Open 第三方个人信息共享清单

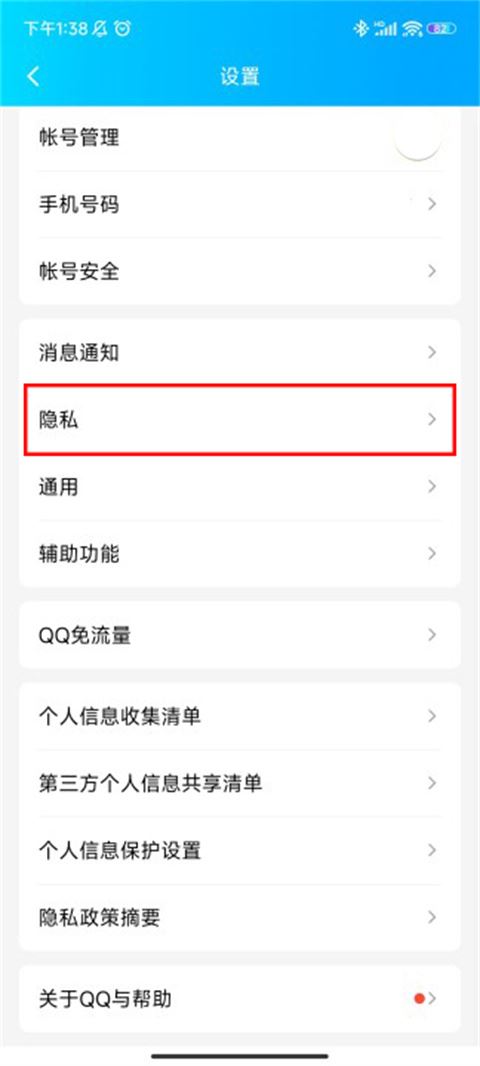tap(240, 783)
